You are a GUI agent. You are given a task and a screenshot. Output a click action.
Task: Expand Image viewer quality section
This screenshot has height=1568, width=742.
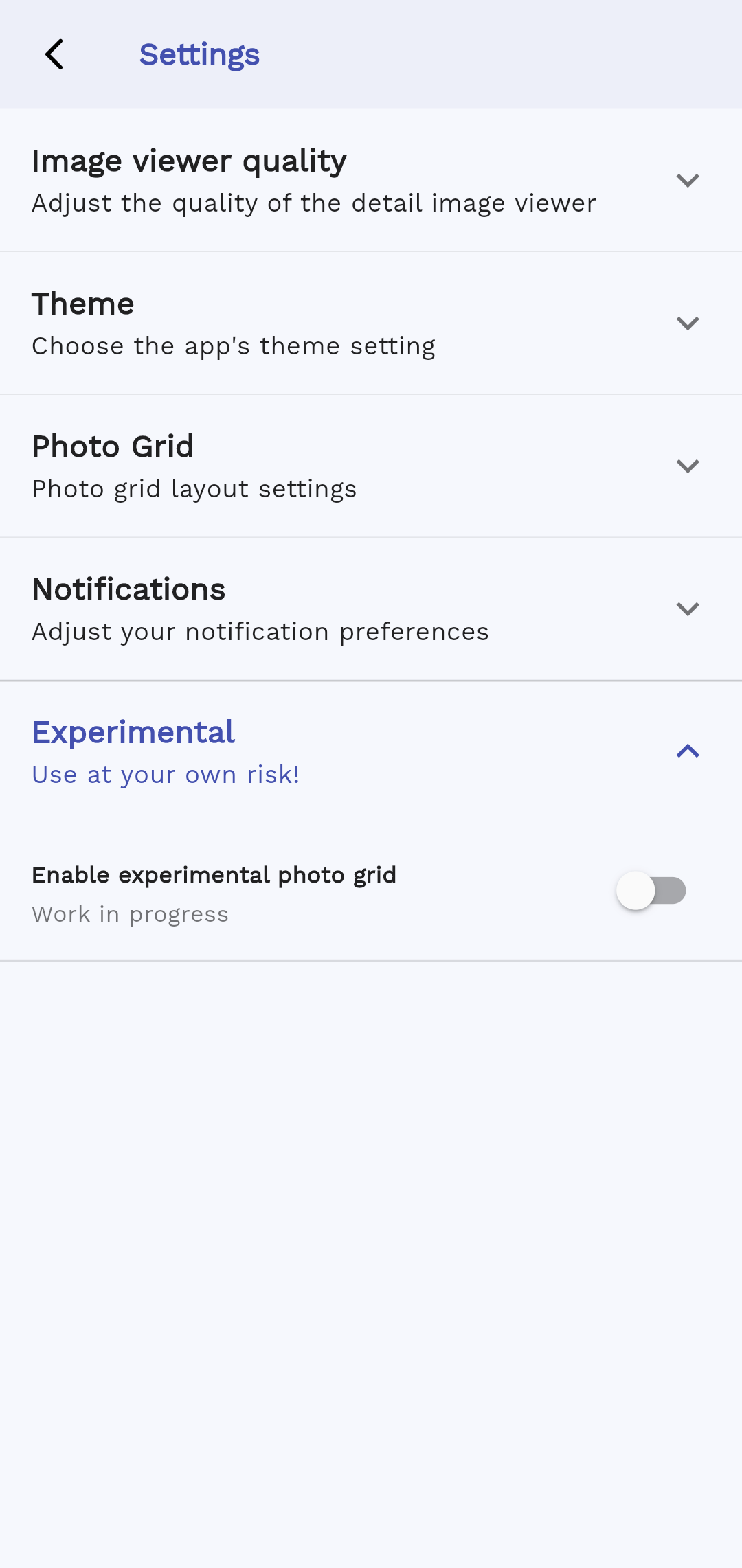687,181
